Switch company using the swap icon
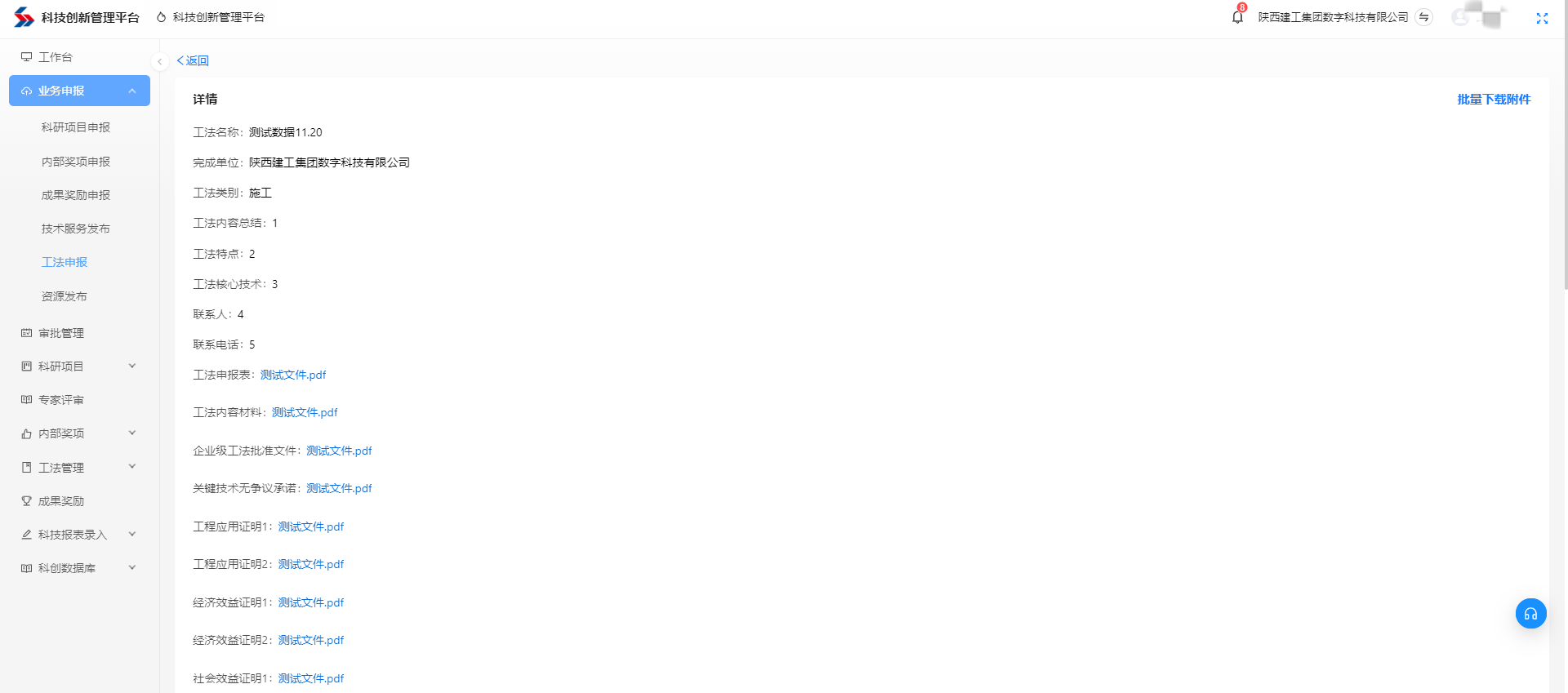 click(1423, 17)
